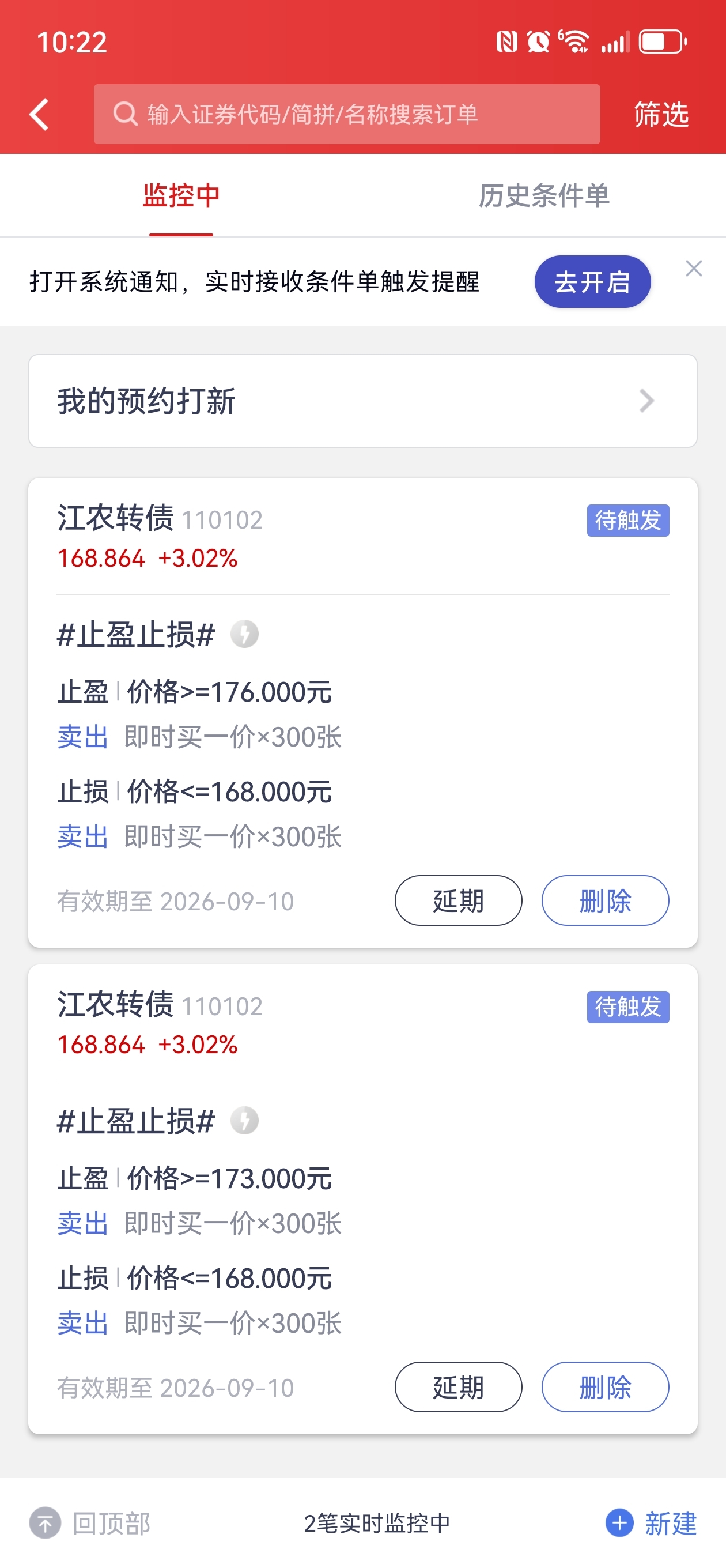This screenshot has width=726, height=1568.
Task: Open the 筛选 filter option
Action: [x=661, y=114]
